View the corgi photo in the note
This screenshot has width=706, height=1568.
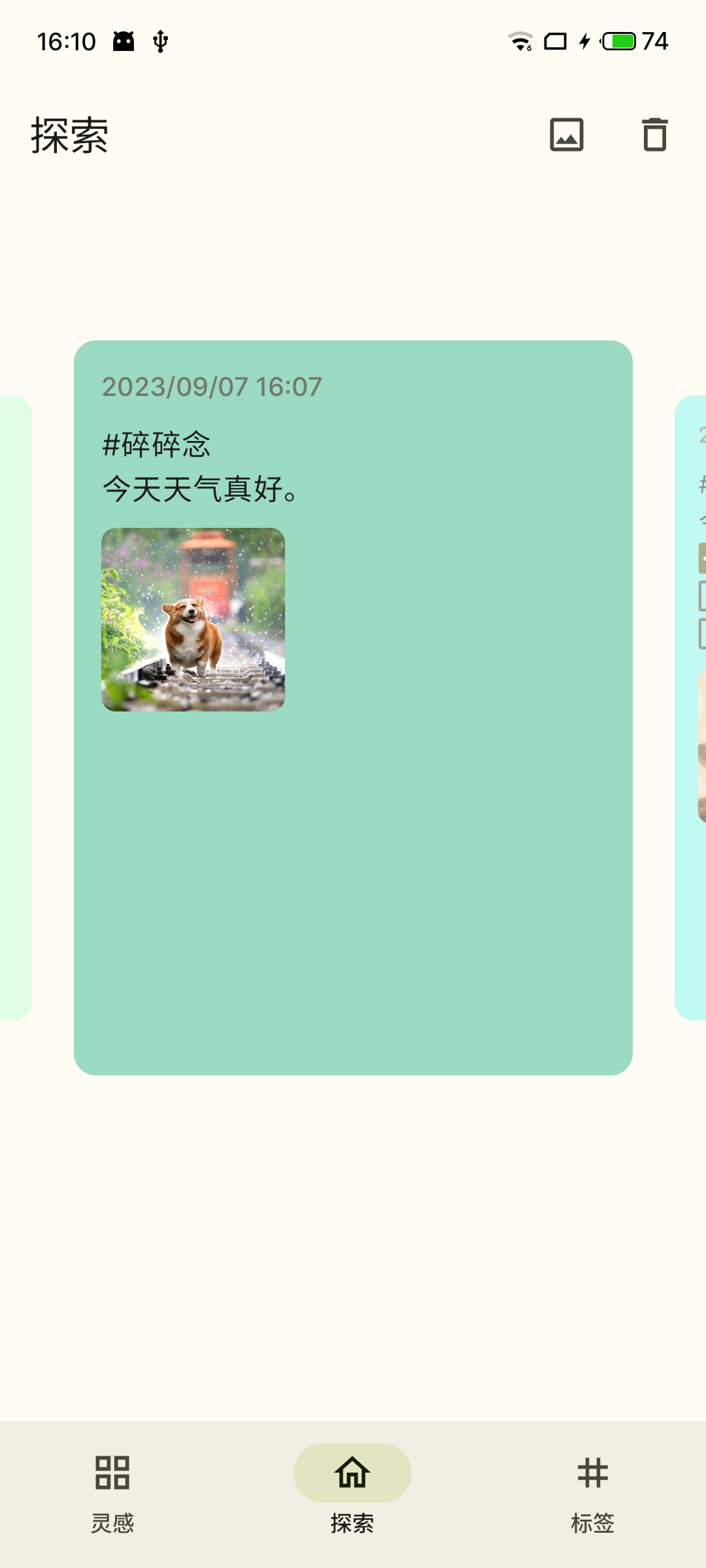(x=193, y=619)
